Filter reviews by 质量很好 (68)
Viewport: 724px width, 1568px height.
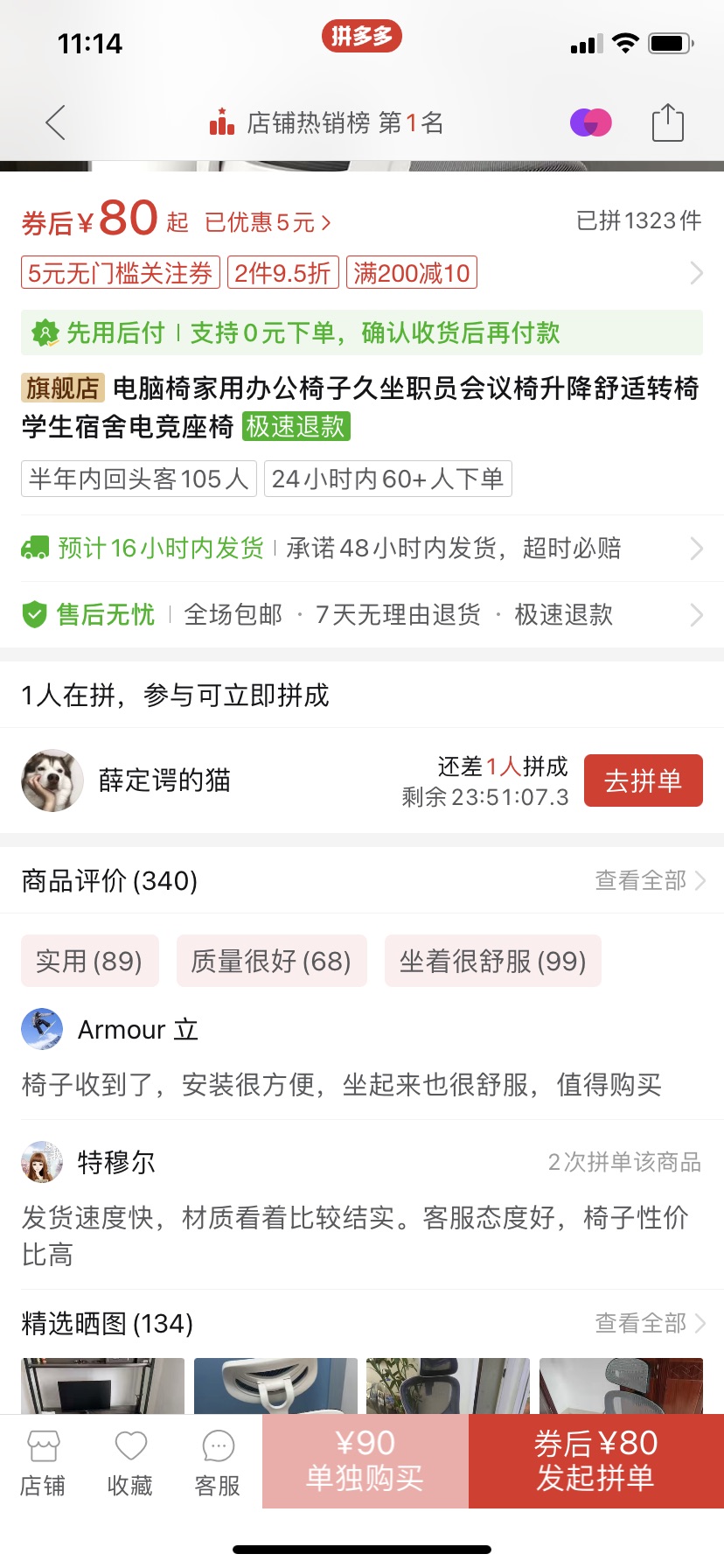271,961
